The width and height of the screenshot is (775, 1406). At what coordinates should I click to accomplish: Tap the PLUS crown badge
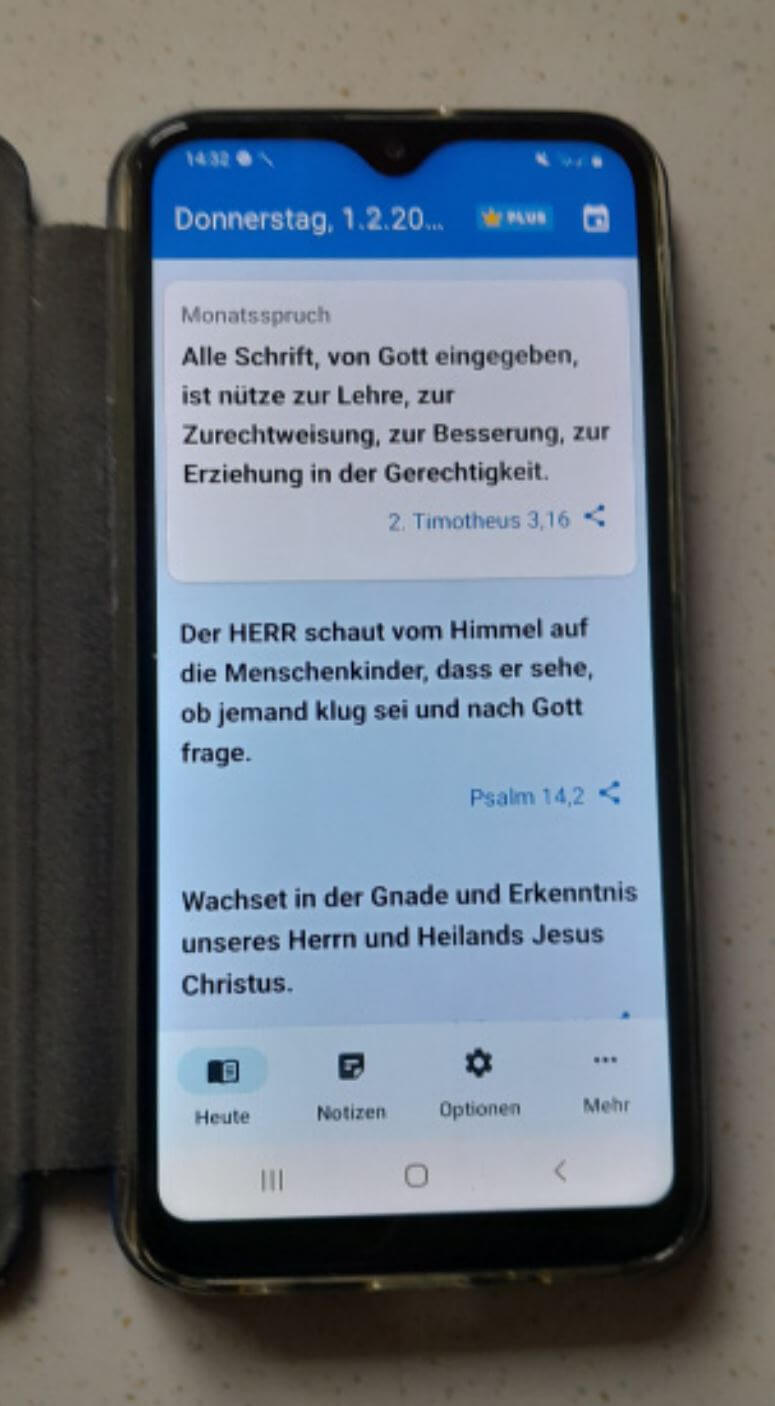click(515, 218)
